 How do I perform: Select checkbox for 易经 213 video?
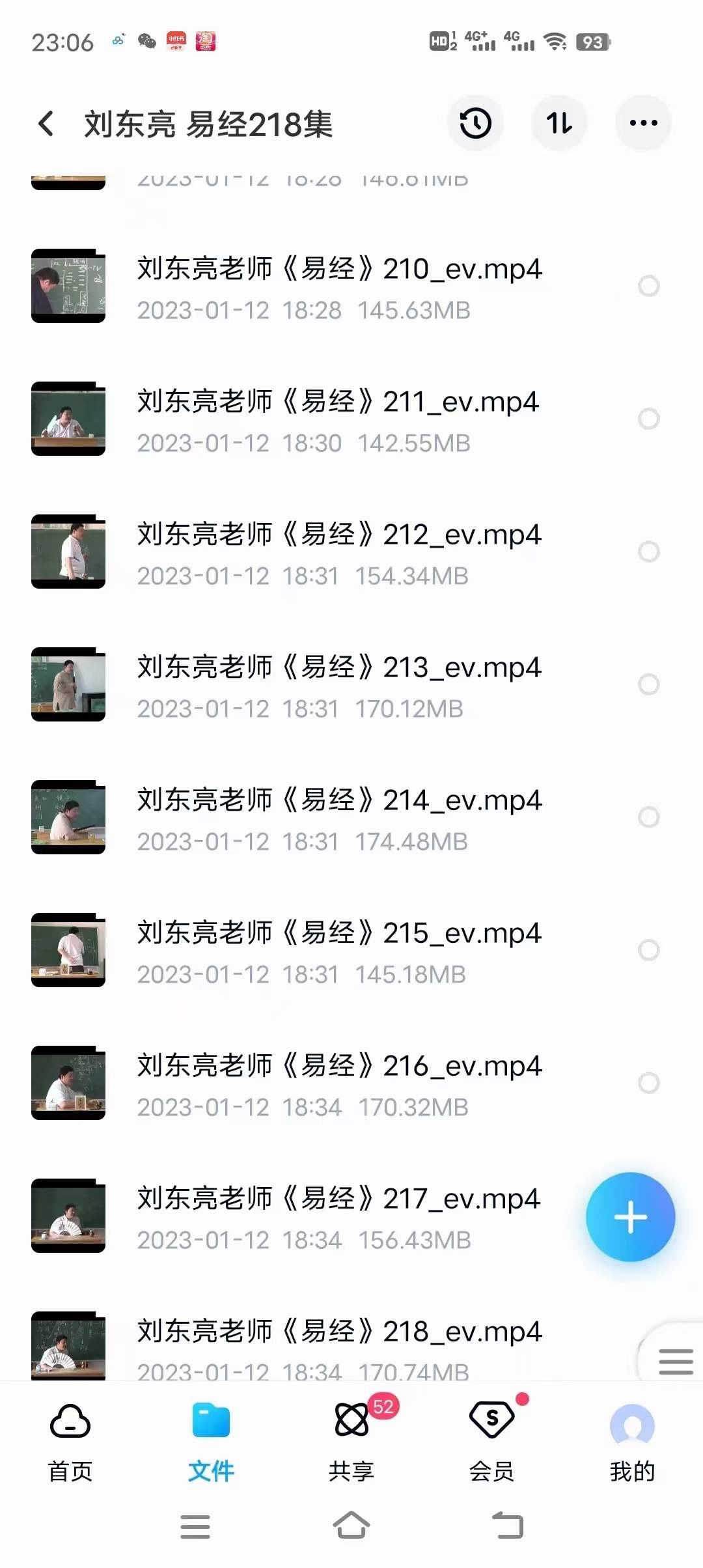click(648, 684)
